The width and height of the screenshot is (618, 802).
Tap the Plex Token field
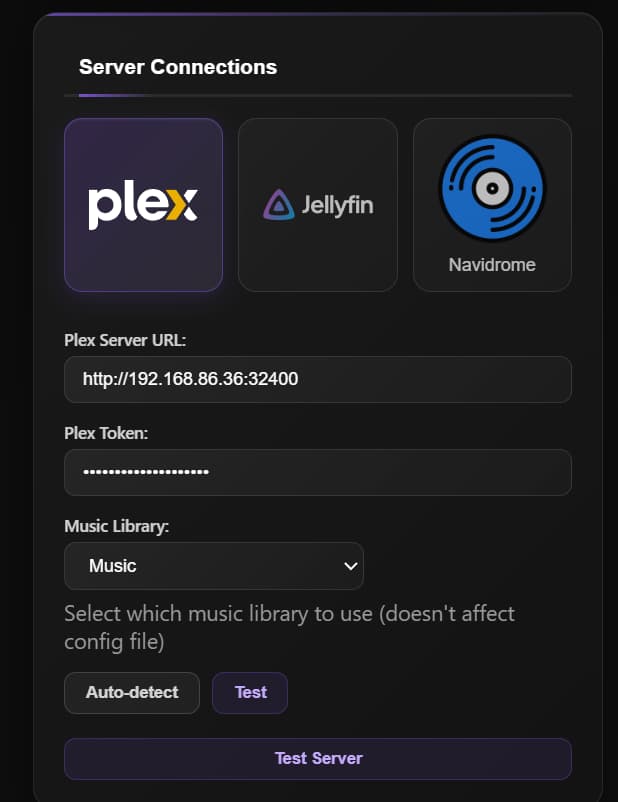[x=317, y=472]
